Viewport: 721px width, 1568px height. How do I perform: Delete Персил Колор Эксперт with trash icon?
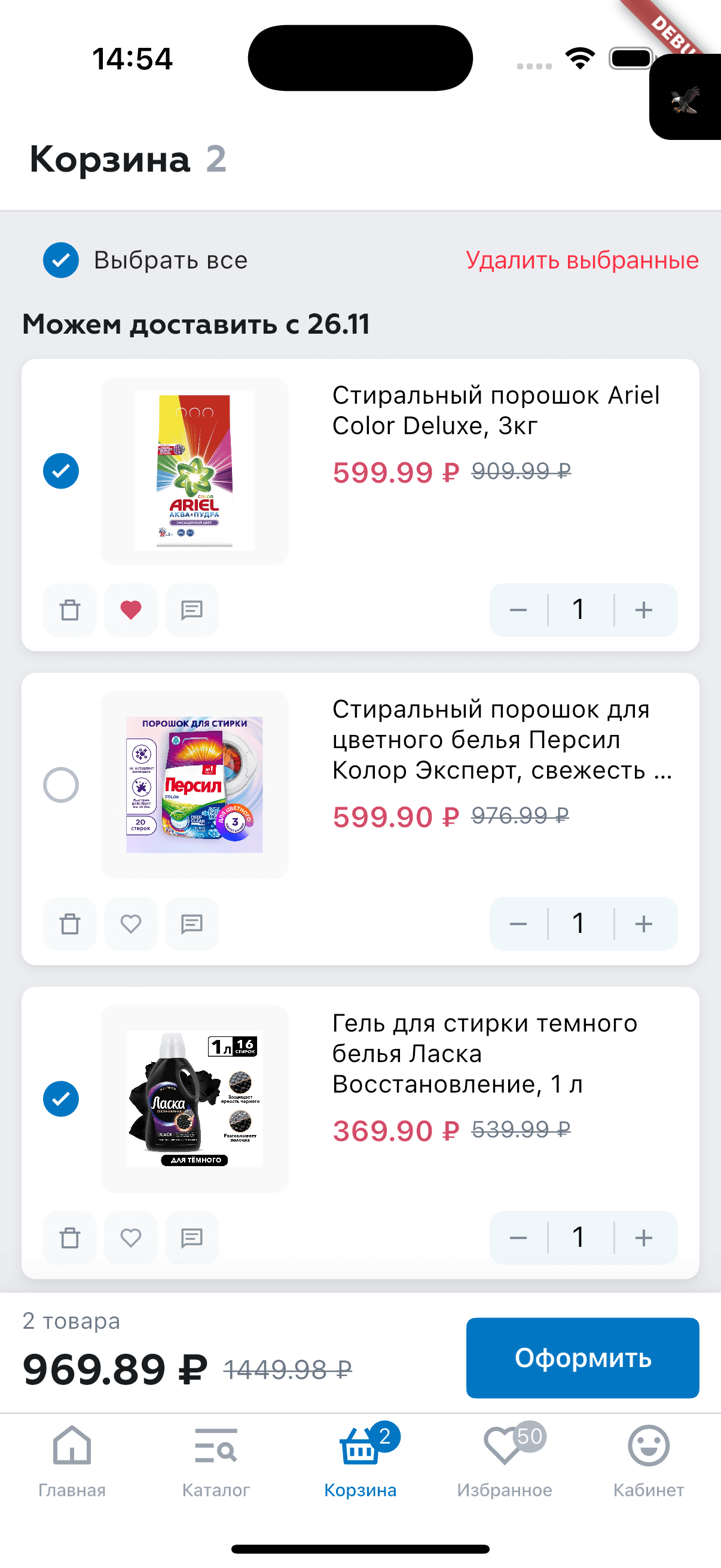pos(70,924)
